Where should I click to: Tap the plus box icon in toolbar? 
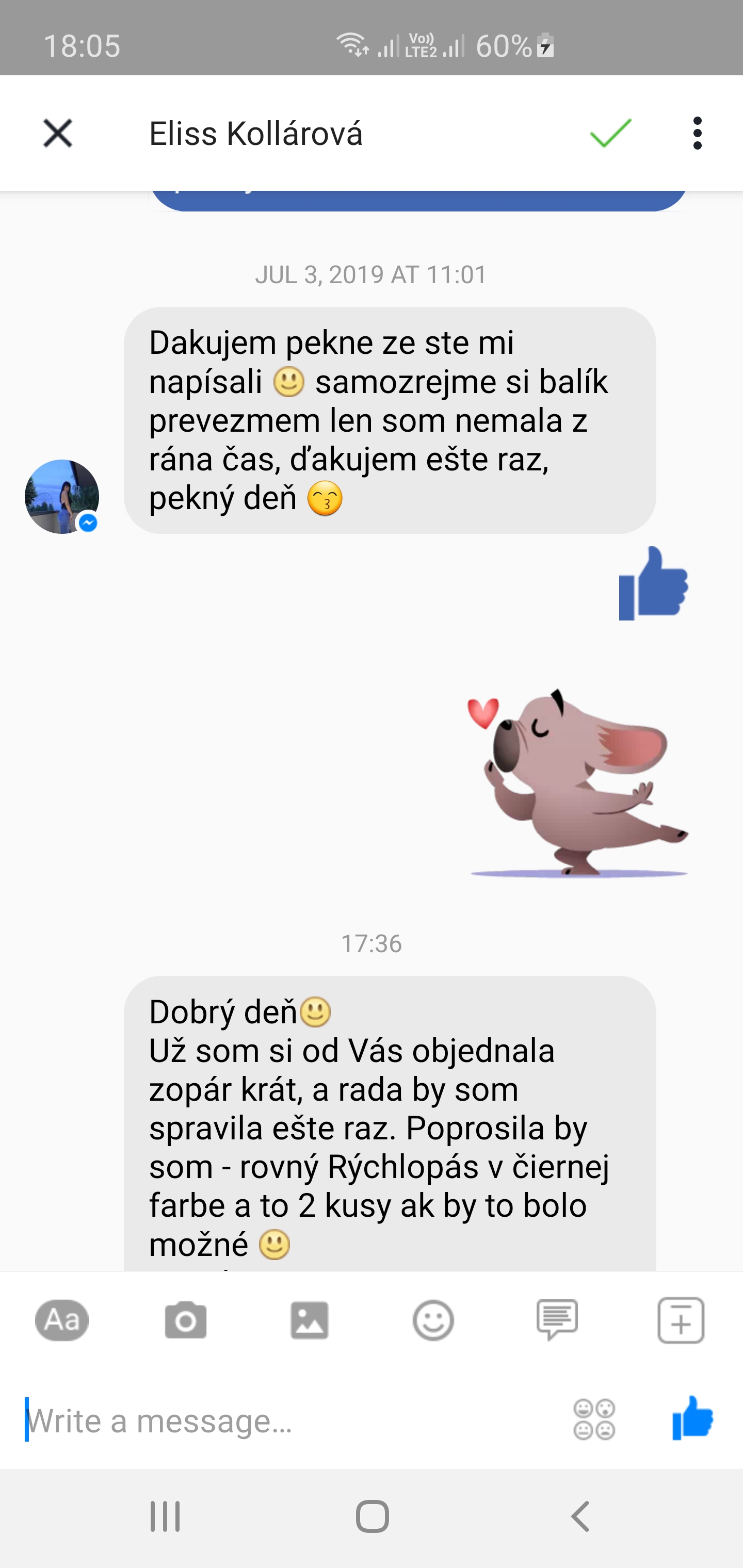click(x=681, y=1320)
